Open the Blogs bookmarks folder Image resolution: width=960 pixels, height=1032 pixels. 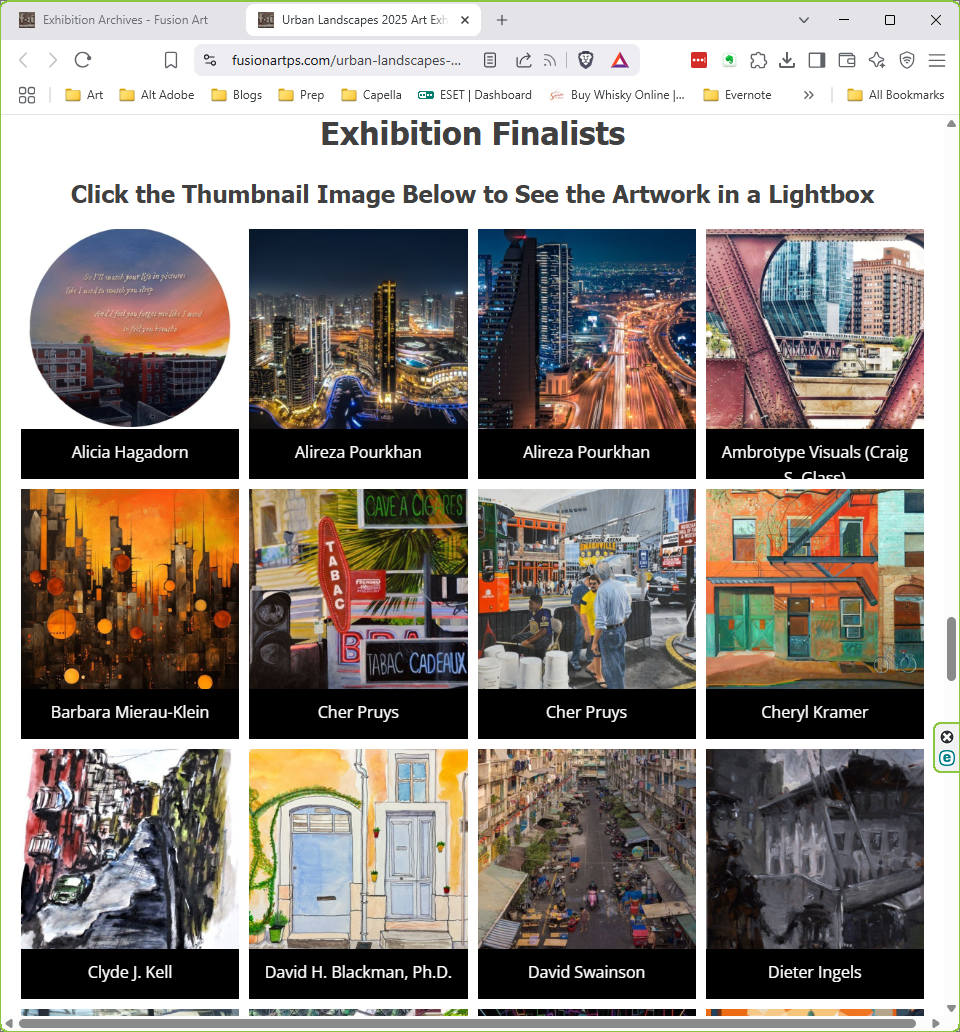point(236,95)
